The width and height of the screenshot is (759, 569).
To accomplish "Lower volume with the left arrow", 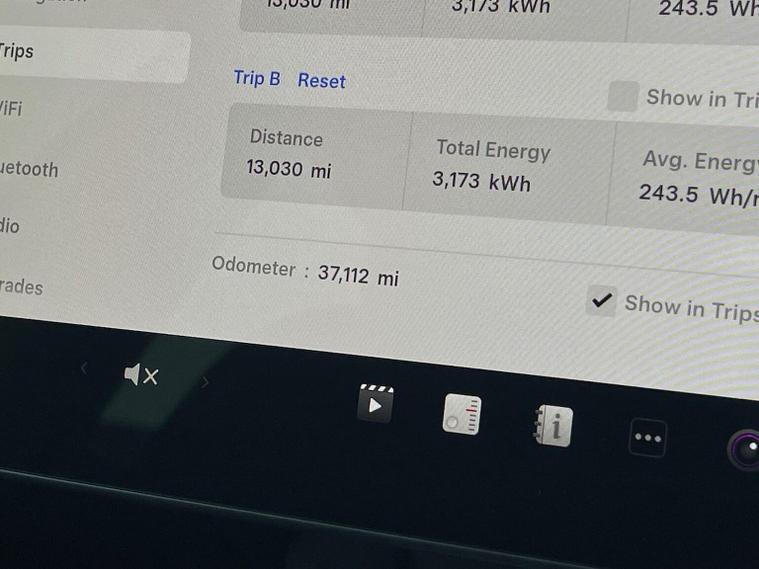I will (x=84, y=369).
